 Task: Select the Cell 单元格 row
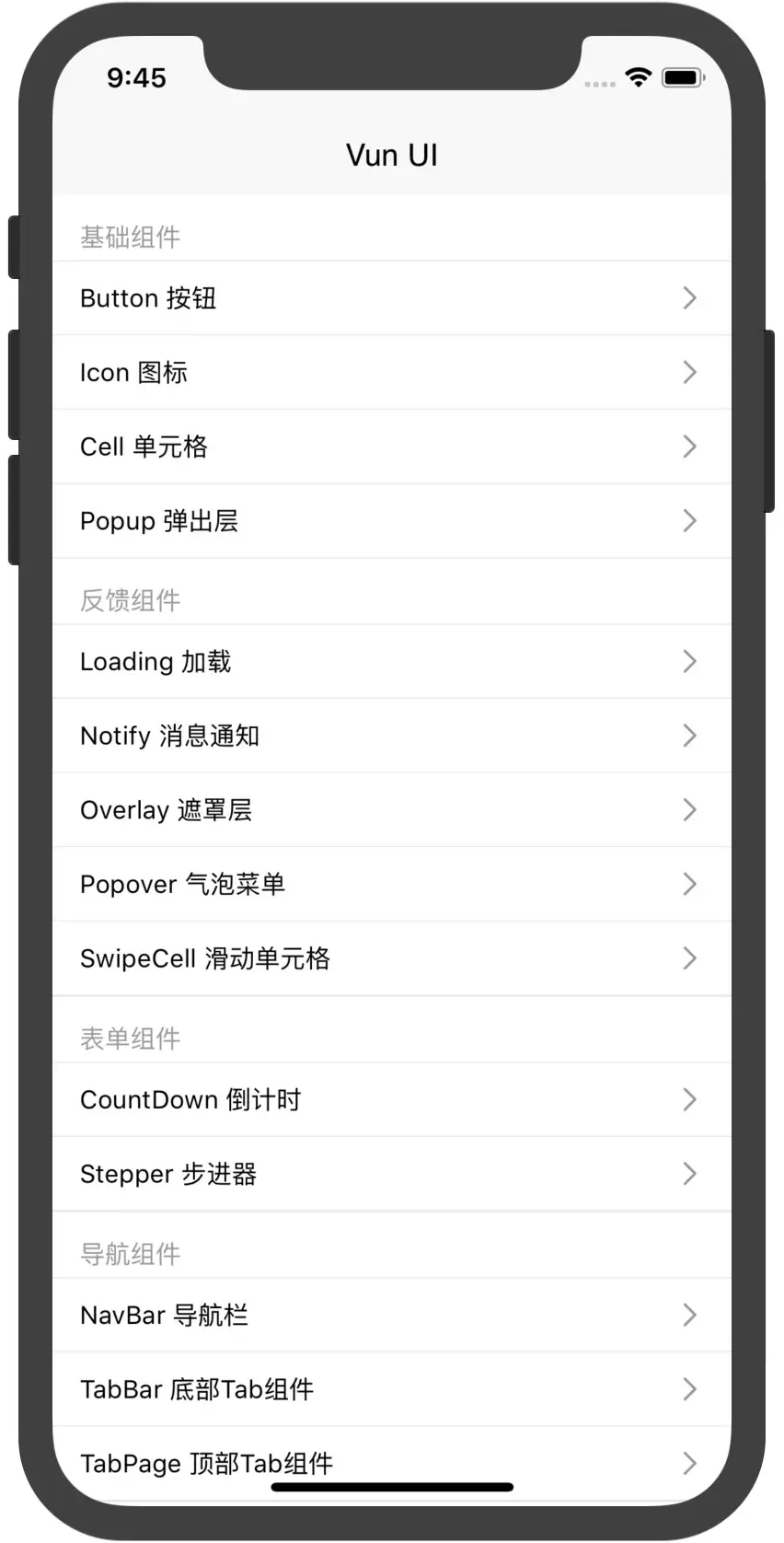click(x=392, y=447)
